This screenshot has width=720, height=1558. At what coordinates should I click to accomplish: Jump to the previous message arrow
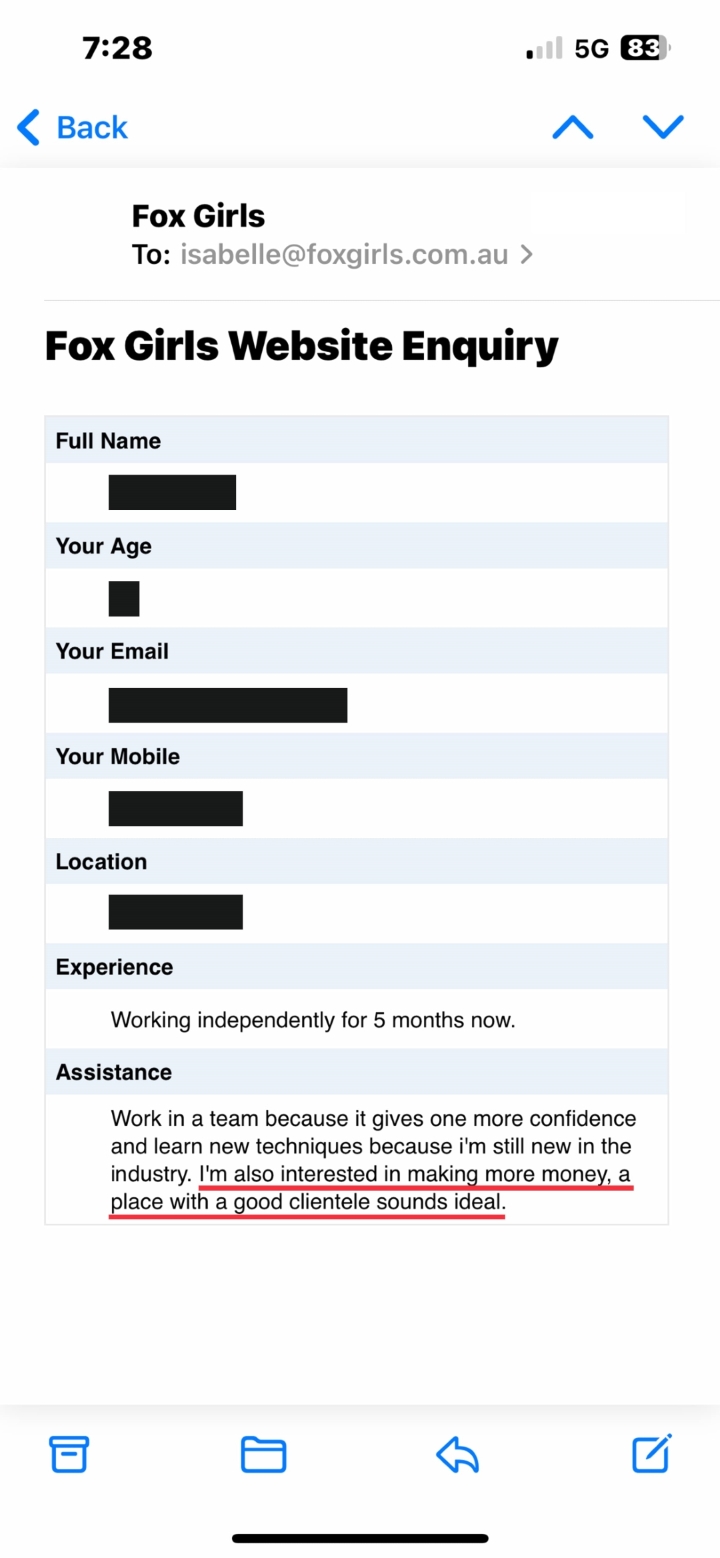[573, 127]
